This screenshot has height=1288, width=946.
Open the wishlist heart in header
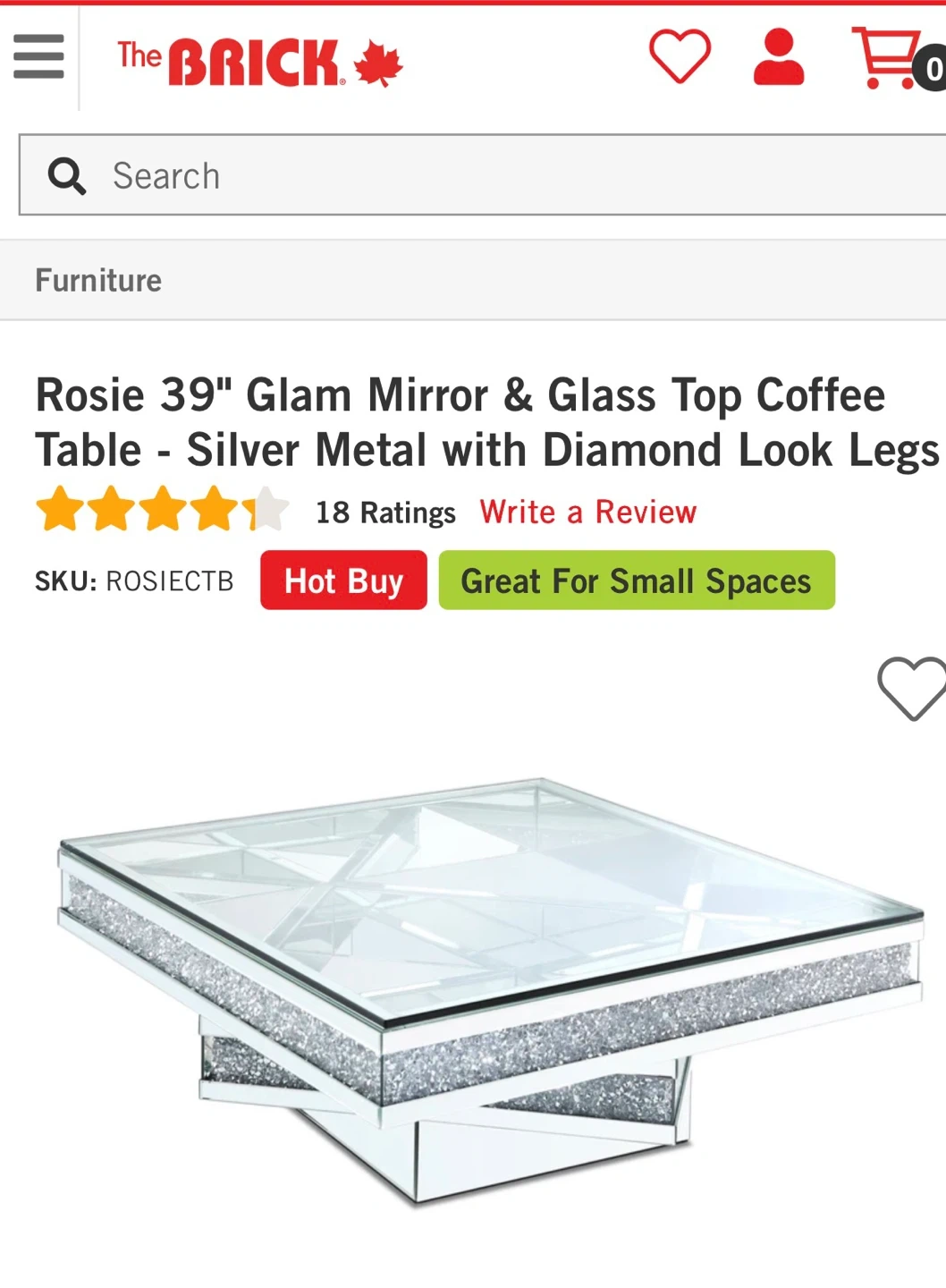tap(680, 56)
